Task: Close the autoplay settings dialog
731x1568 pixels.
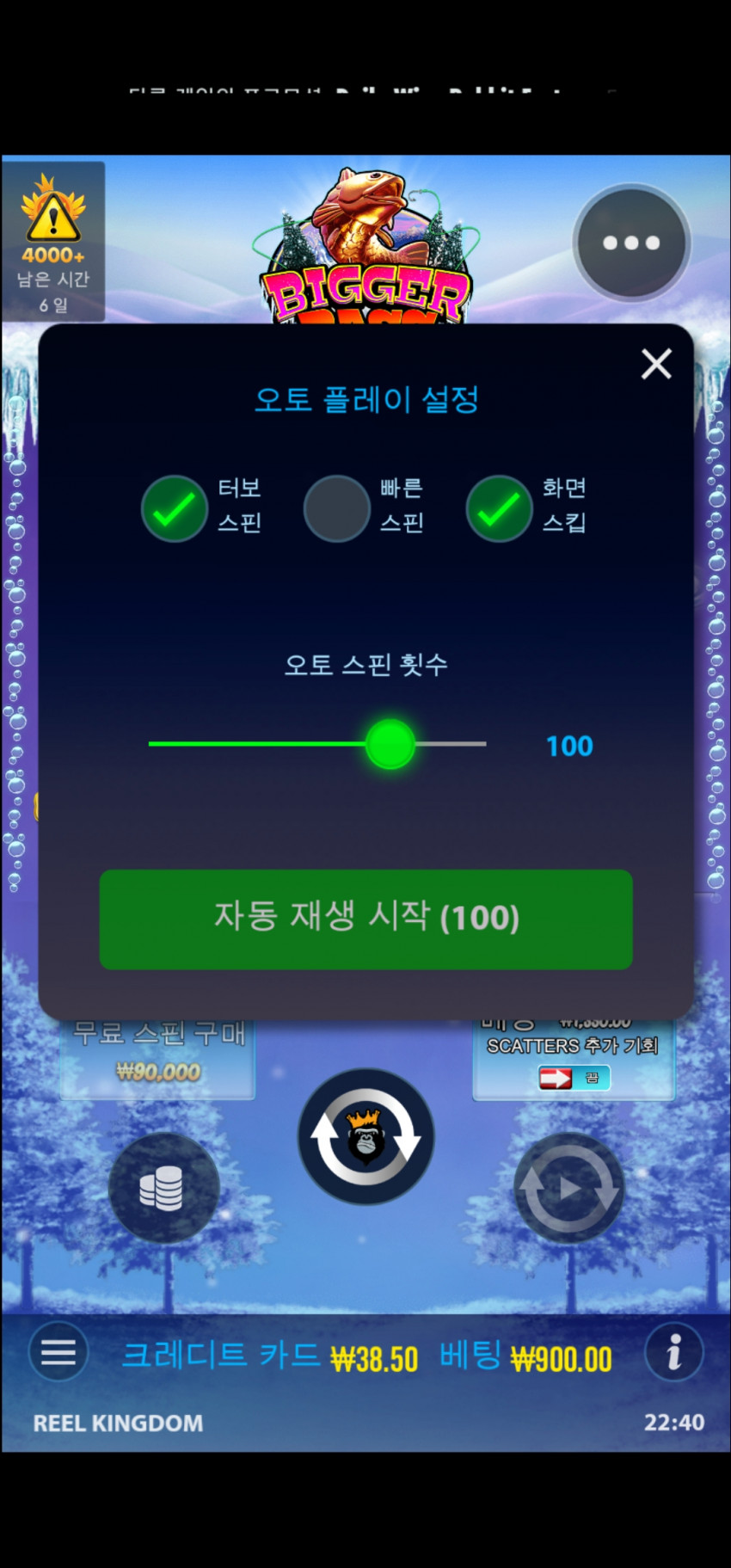Action: [656, 364]
